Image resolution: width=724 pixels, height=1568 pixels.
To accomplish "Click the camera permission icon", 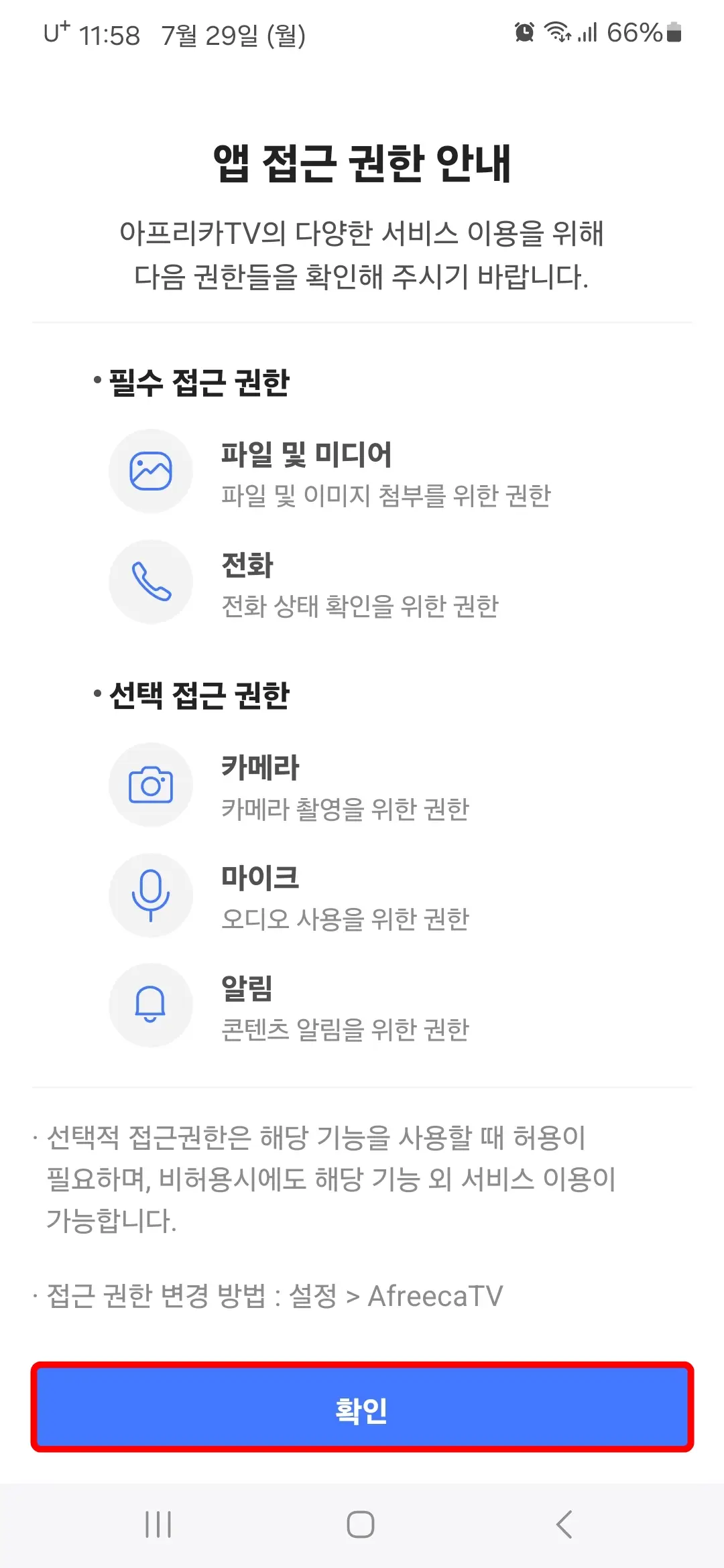I will [151, 785].
